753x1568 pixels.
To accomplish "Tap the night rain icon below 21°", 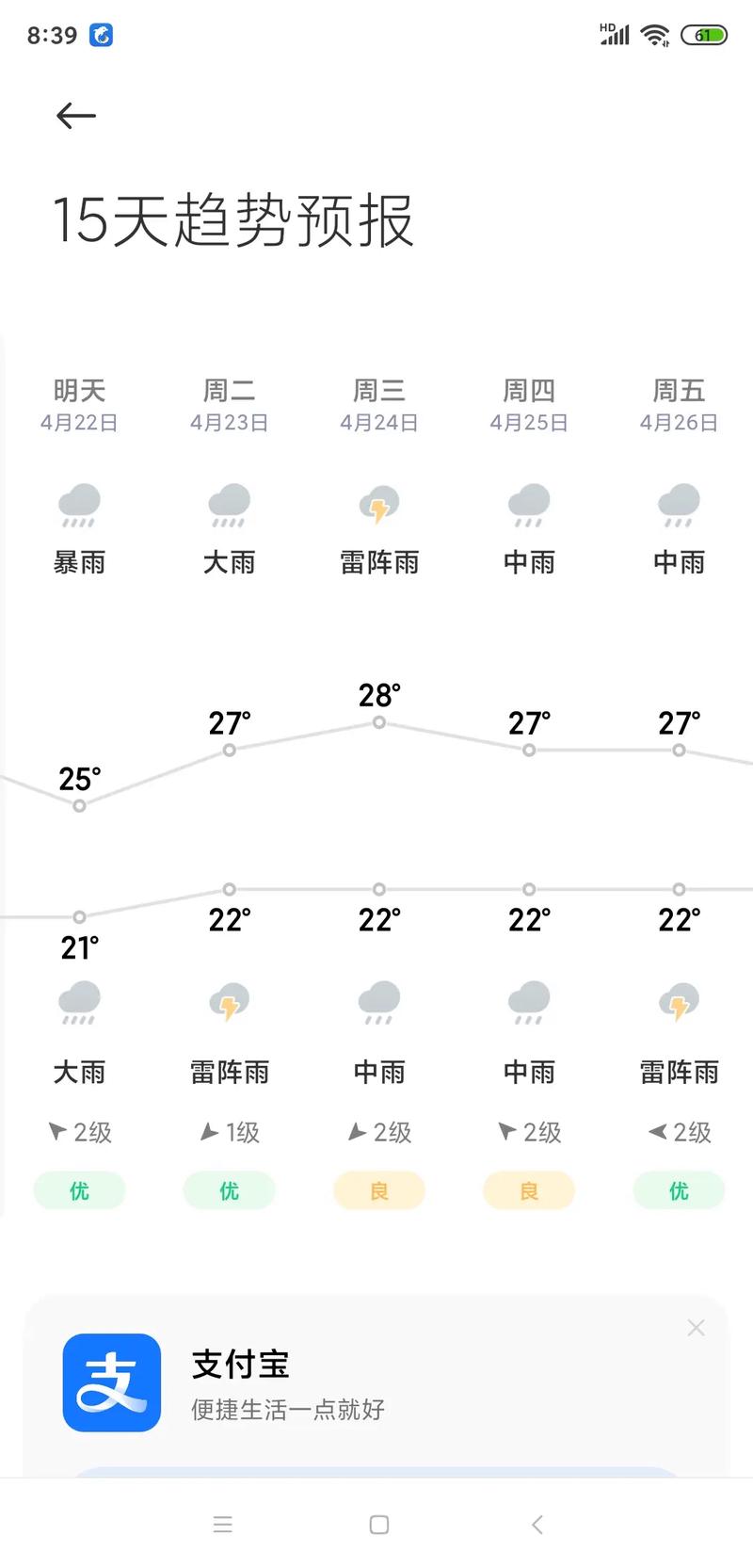I will point(79,1001).
